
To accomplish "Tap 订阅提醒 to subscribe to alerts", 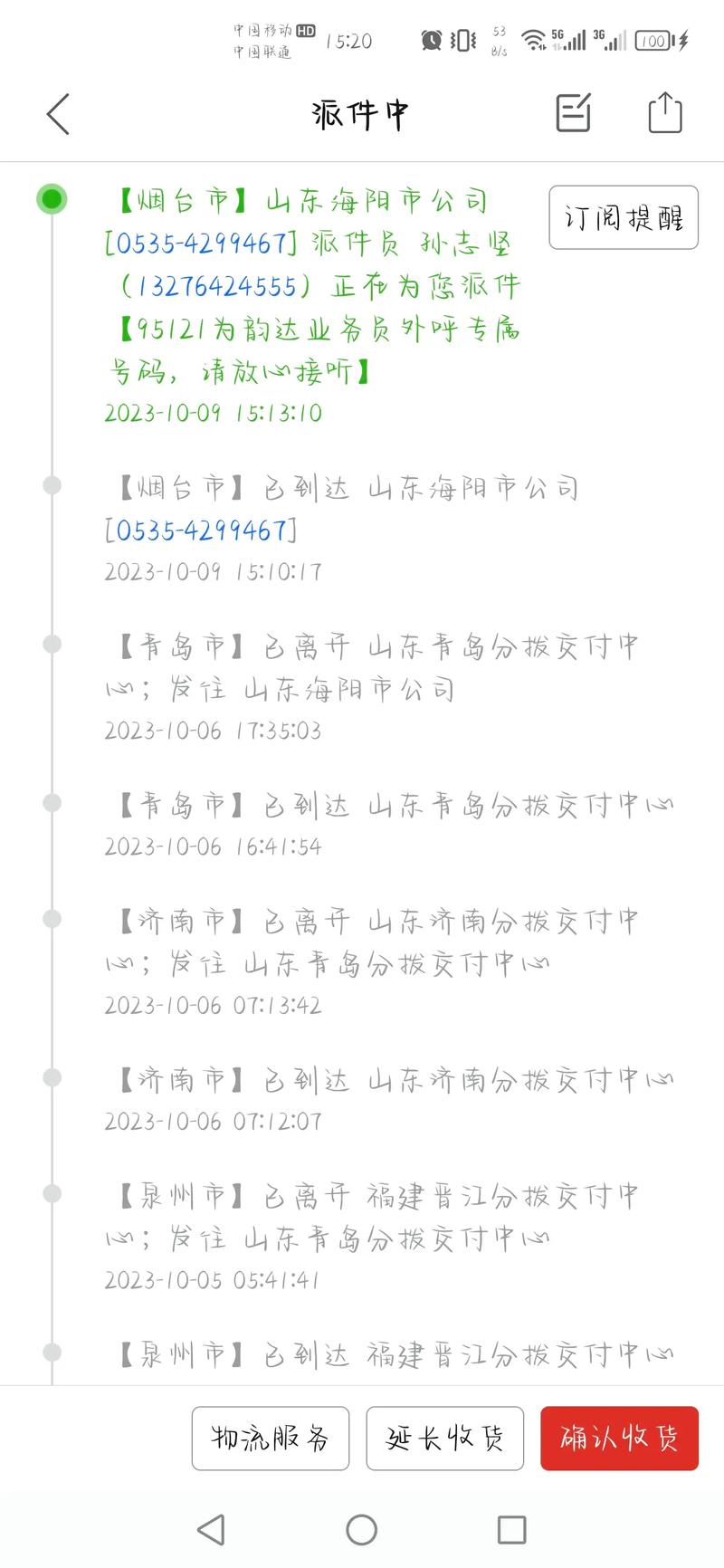I will click(x=623, y=218).
